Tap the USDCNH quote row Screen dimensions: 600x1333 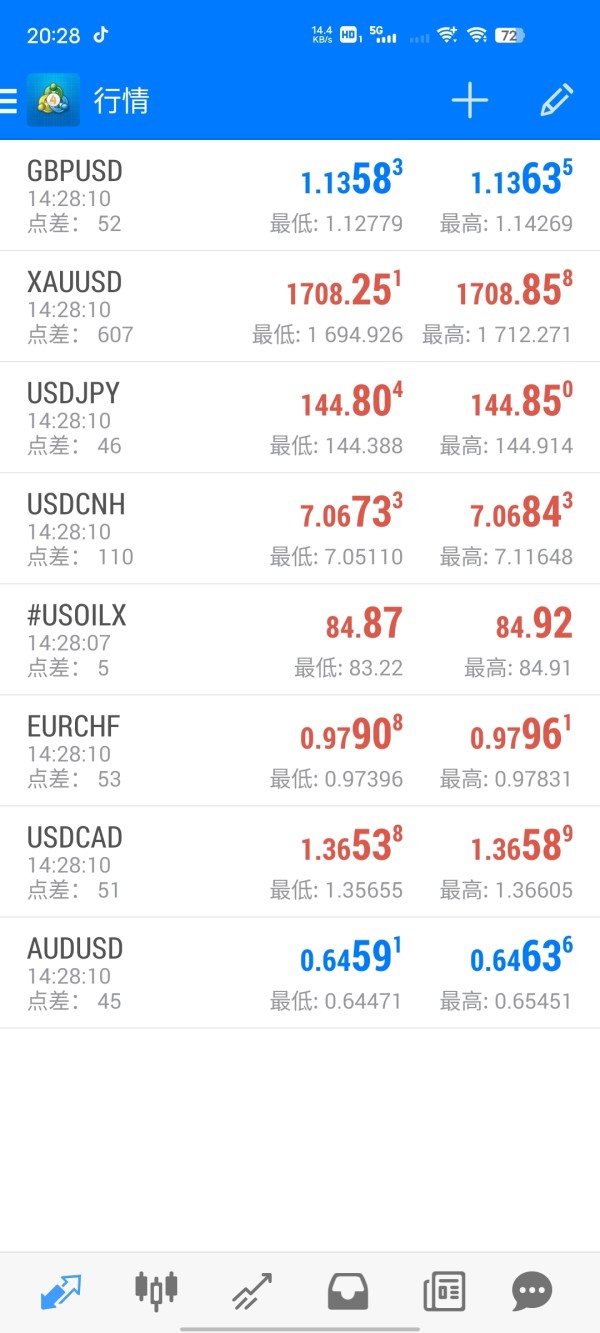pyautogui.click(x=300, y=528)
